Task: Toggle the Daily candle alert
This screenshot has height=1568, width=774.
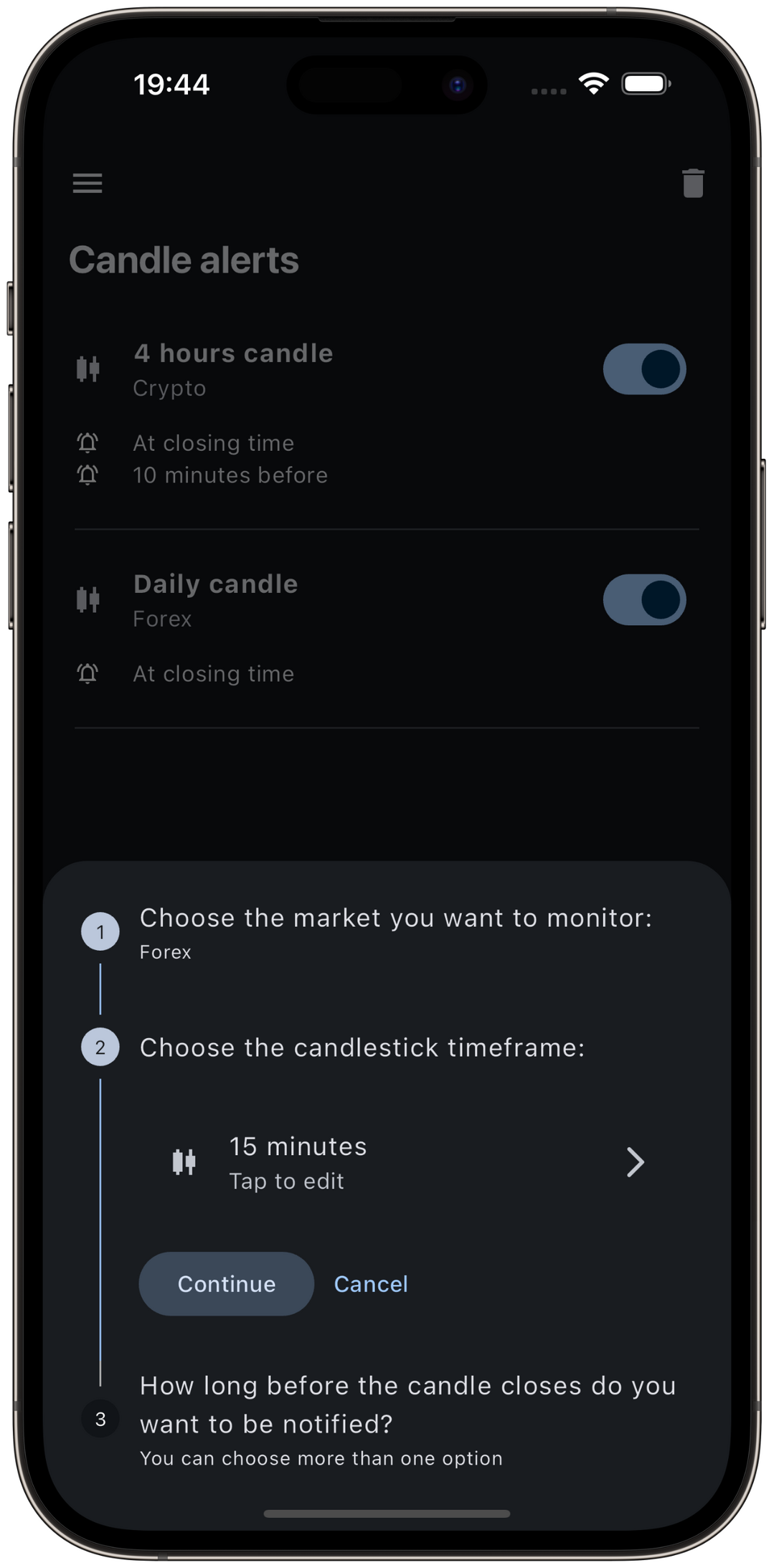Action: click(644, 599)
